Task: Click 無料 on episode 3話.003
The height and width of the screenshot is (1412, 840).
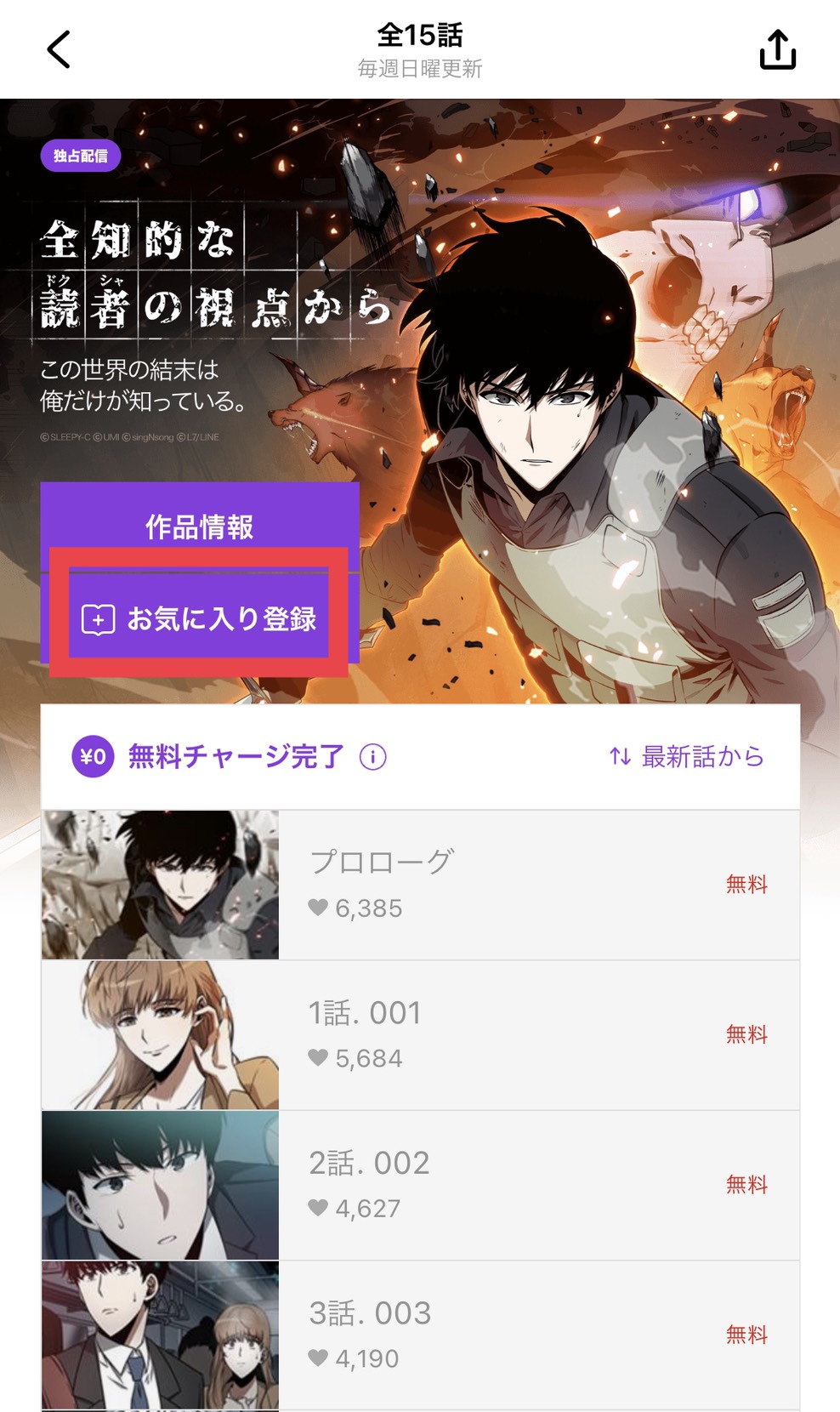Action: [x=746, y=1335]
